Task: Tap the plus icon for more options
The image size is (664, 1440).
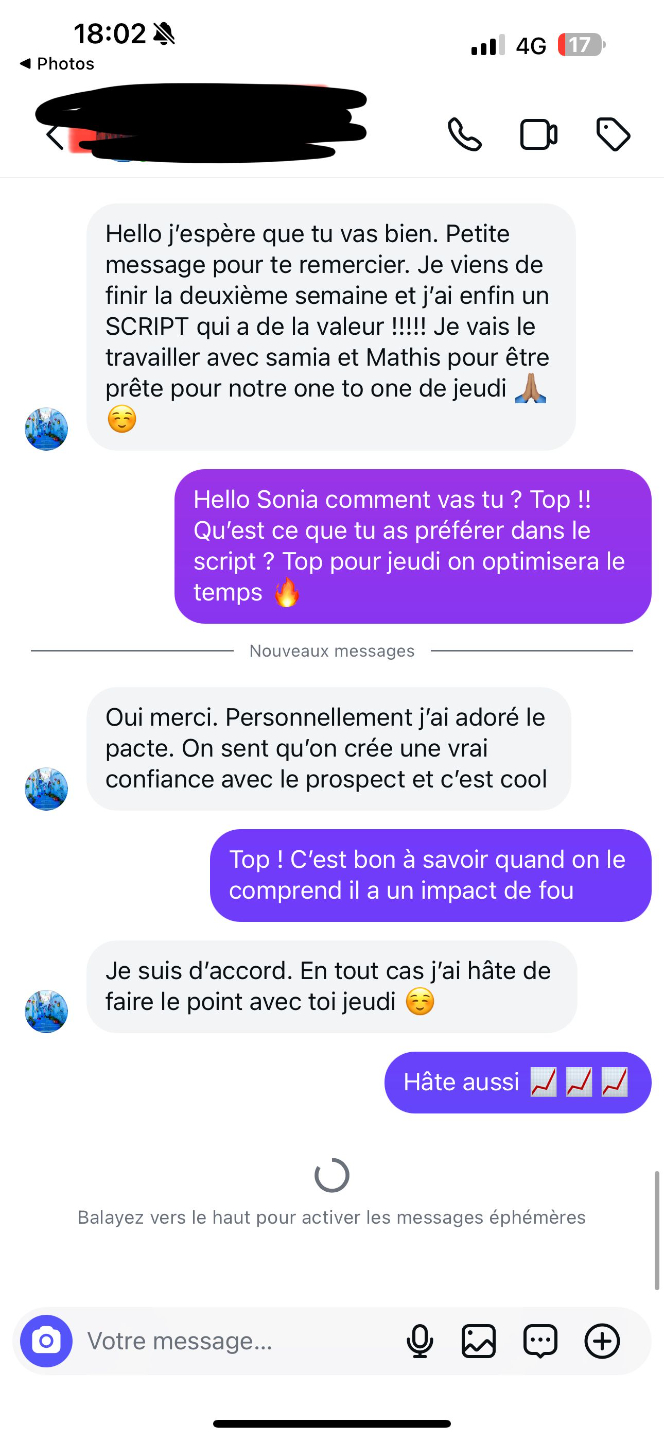Action: [602, 1341]
